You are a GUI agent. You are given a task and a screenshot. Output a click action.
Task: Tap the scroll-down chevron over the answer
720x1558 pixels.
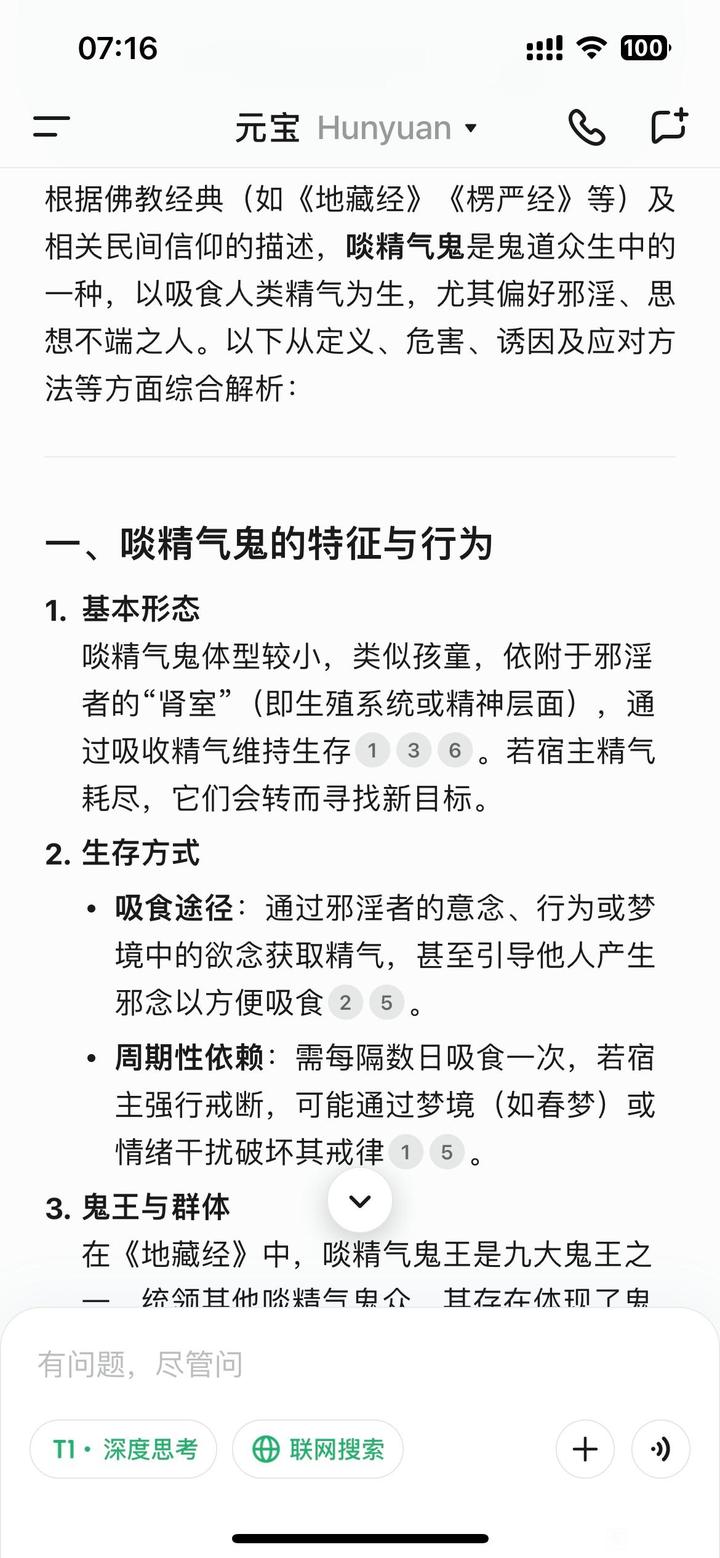click(x=359, y=1201)
